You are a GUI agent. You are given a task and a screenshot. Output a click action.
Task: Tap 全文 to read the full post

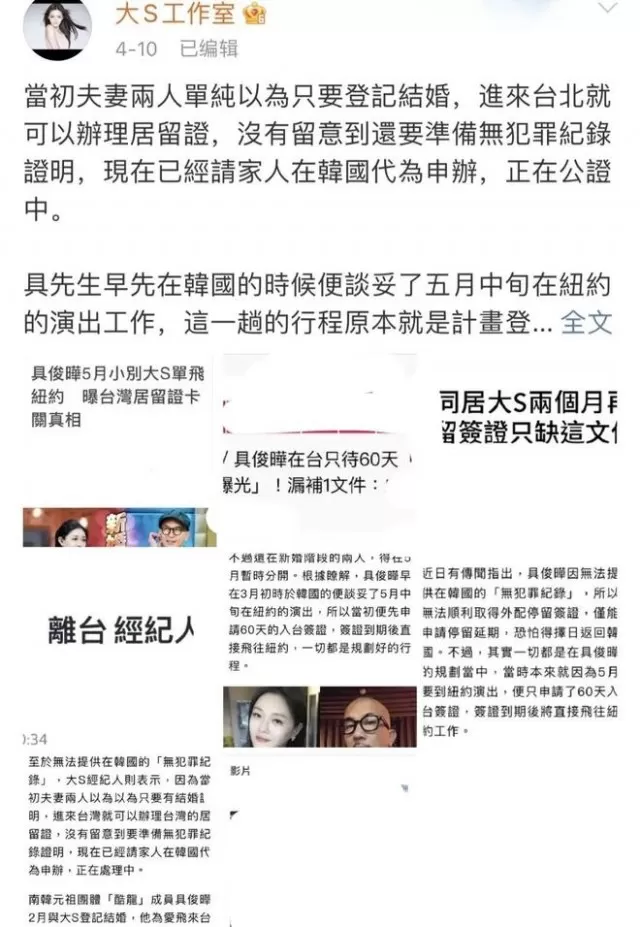tap(586, 323)
